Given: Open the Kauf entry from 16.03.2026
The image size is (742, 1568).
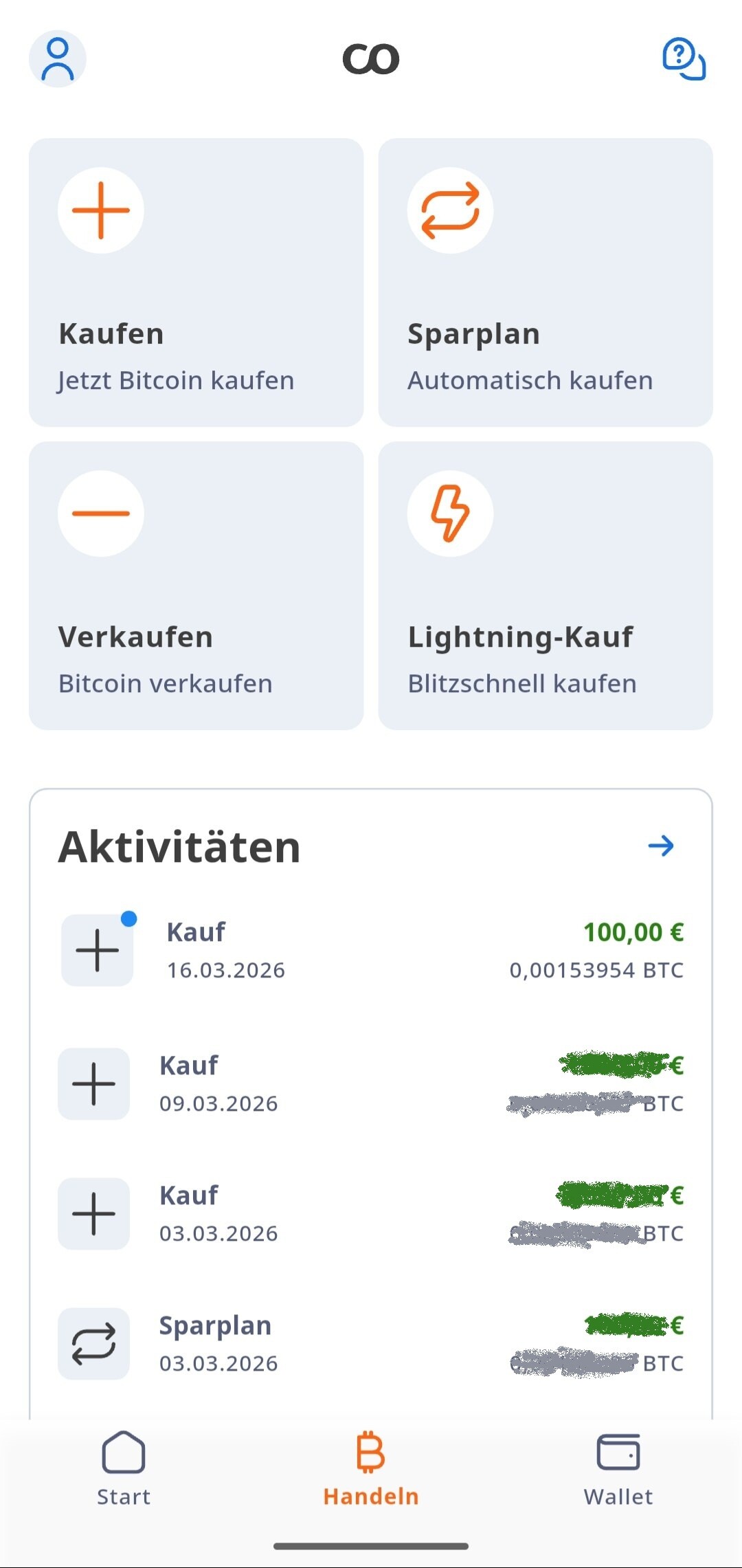Looking at the screenshot, I should coord(371,951).
